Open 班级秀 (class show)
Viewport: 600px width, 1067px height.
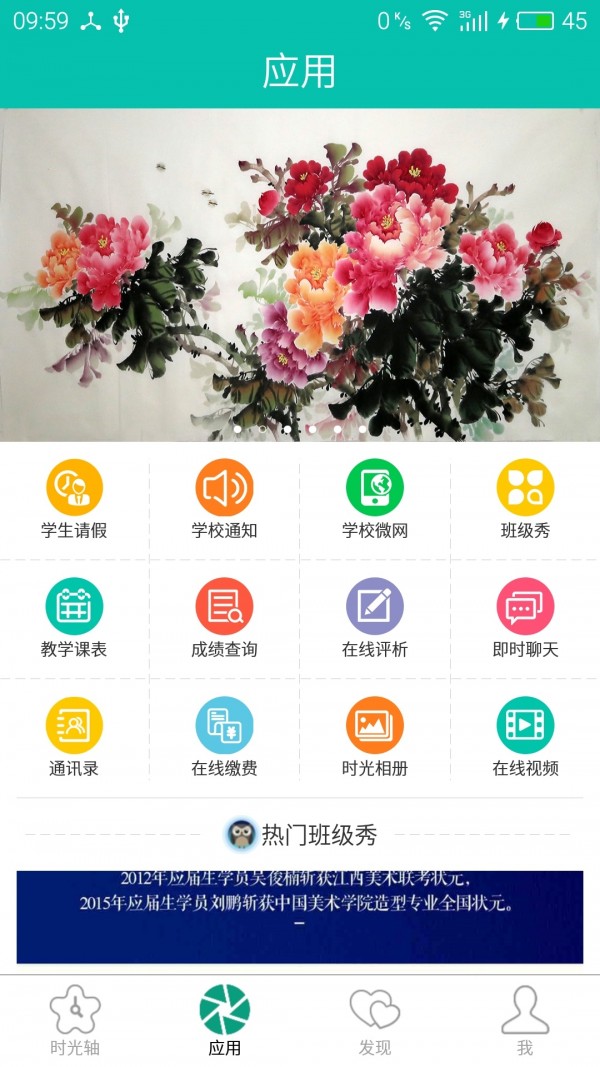525,499
